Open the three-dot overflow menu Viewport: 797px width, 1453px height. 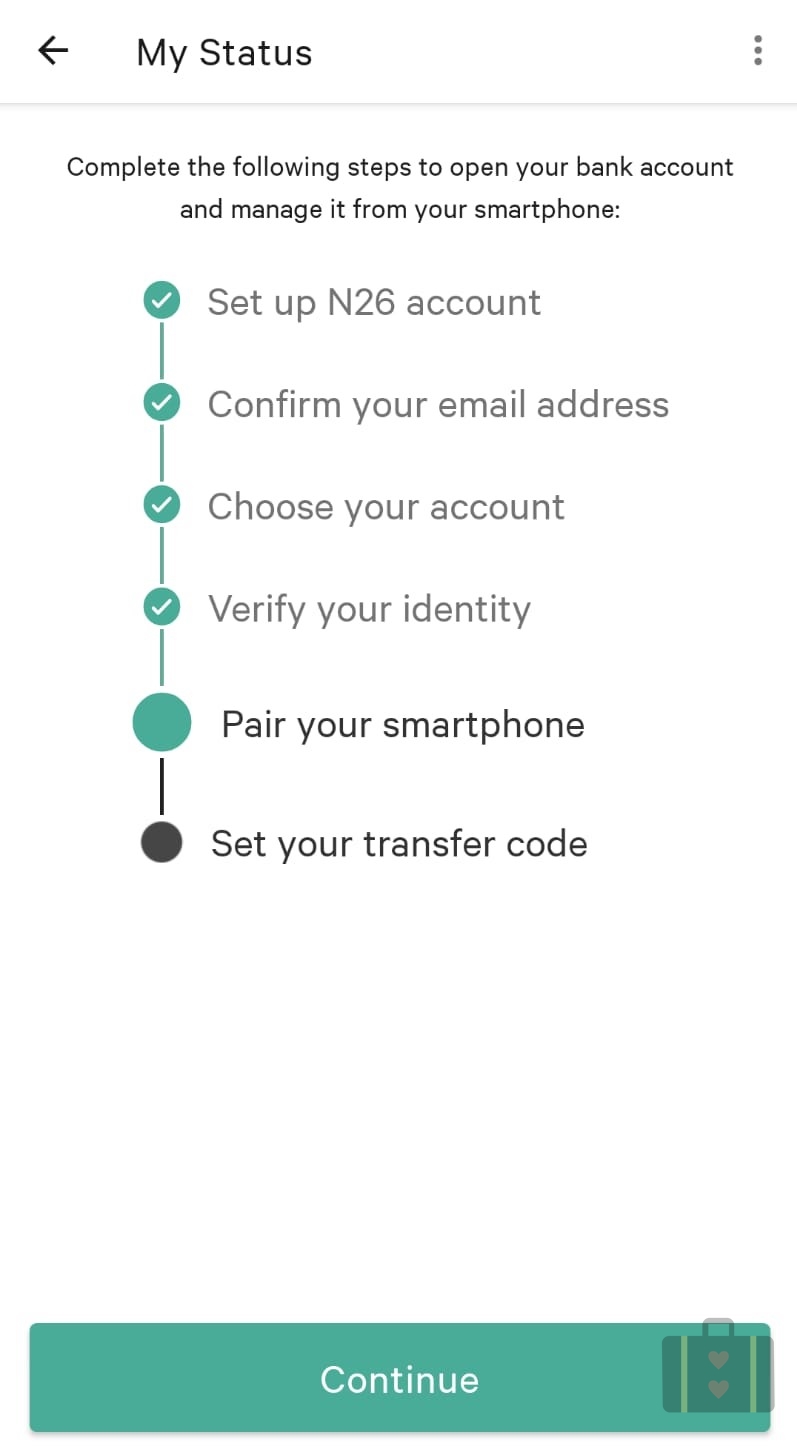point(758,51)
